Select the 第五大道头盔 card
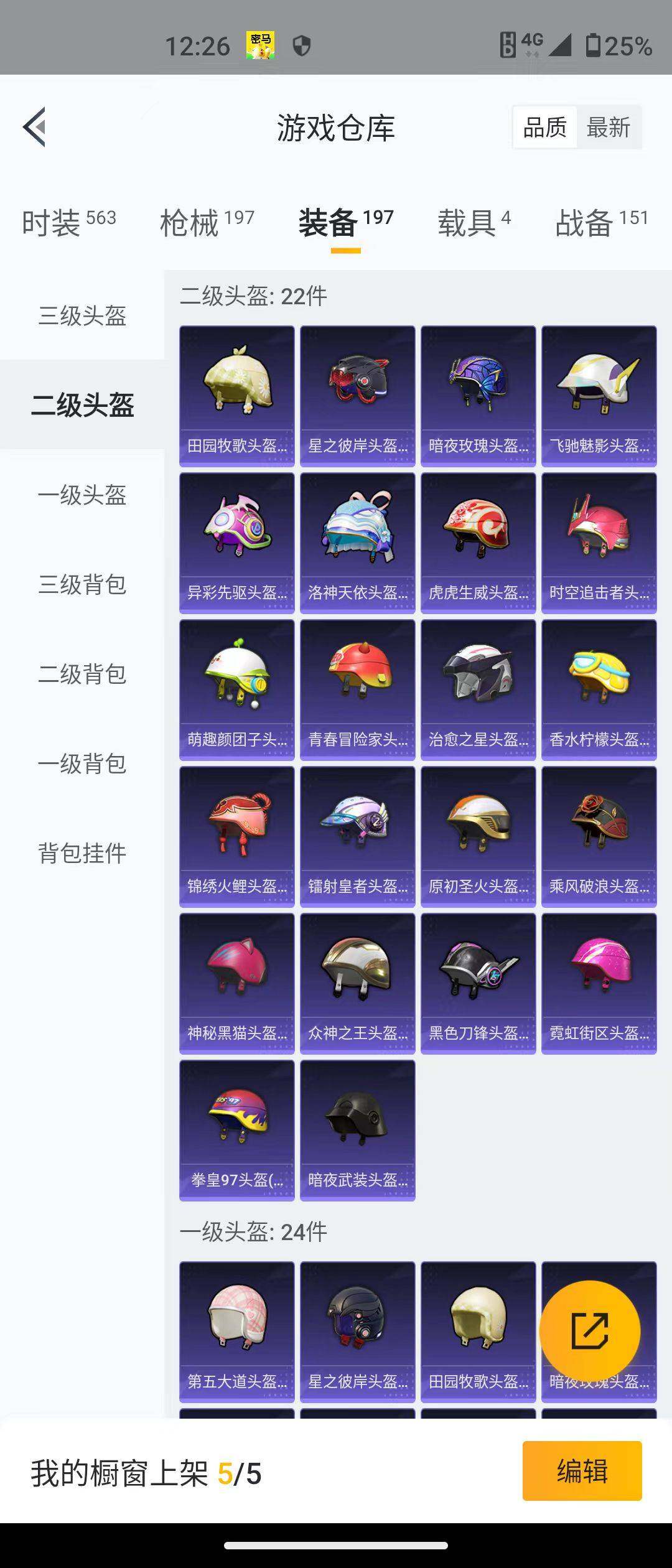672x1568 pixels. pyautogui.click(x=236, y=1332)
